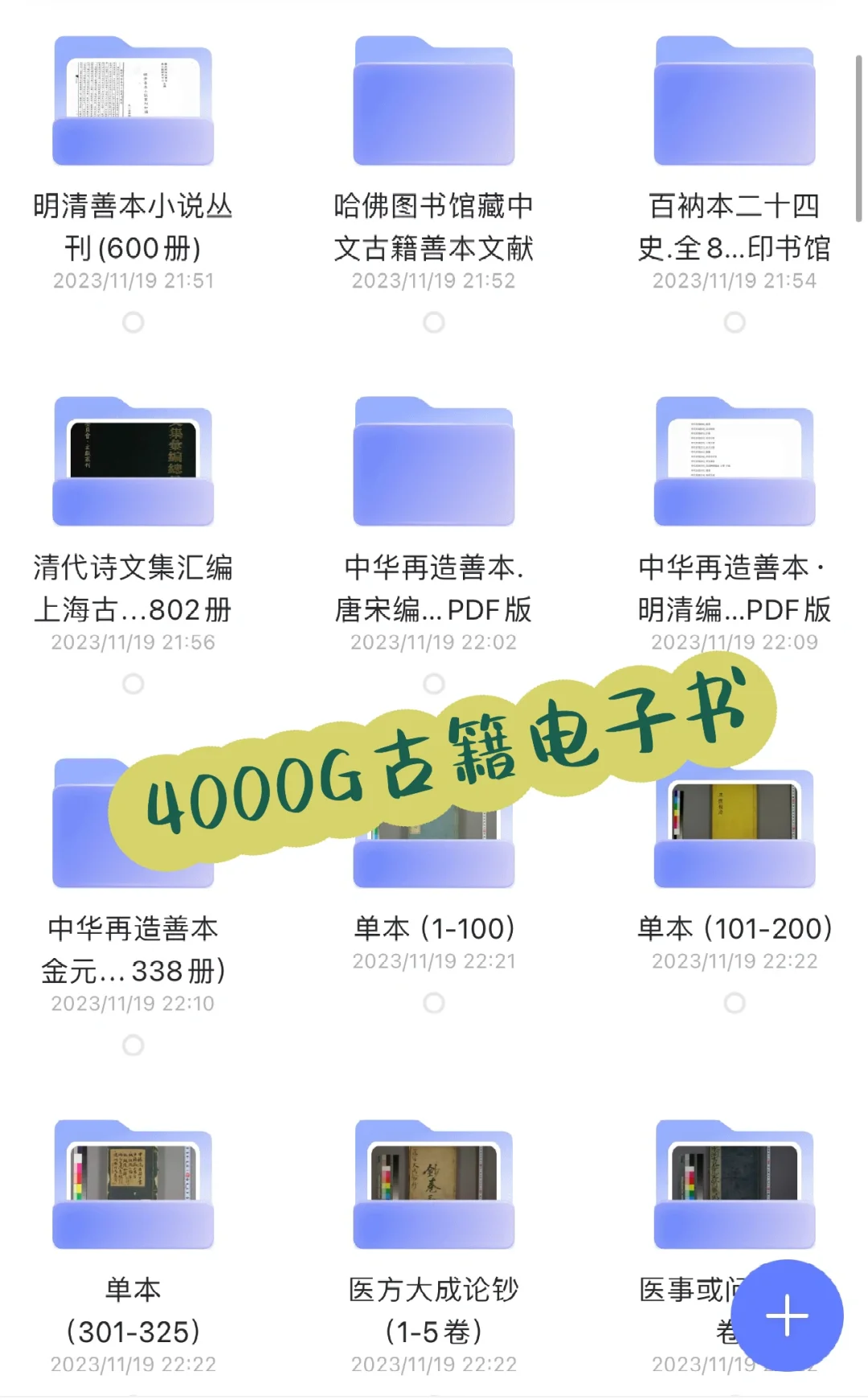Select the 单本 (1-100) folder checkbox
The image size is (868, 1400).
pyautogui.click(x=434, y=1003)
